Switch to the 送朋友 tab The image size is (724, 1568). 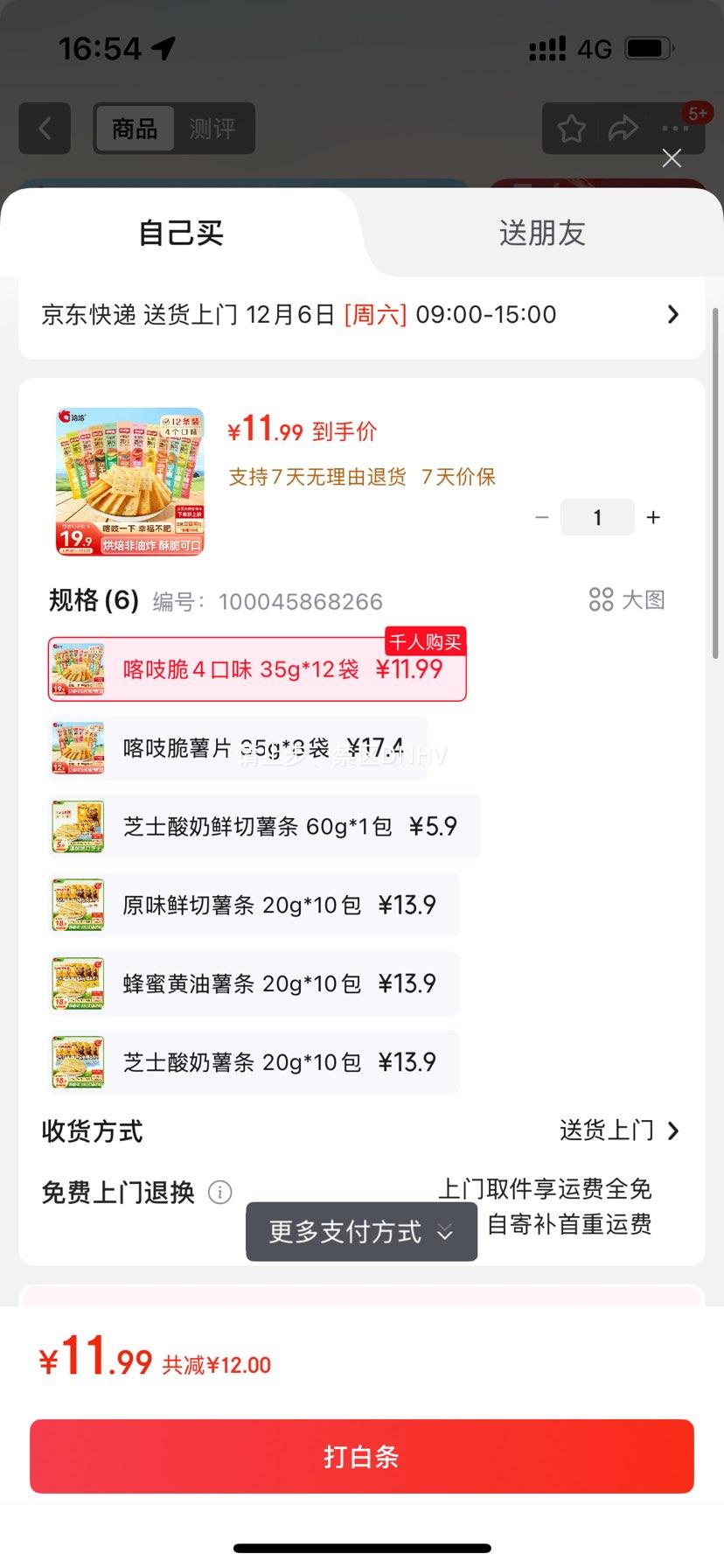(541, 234)
